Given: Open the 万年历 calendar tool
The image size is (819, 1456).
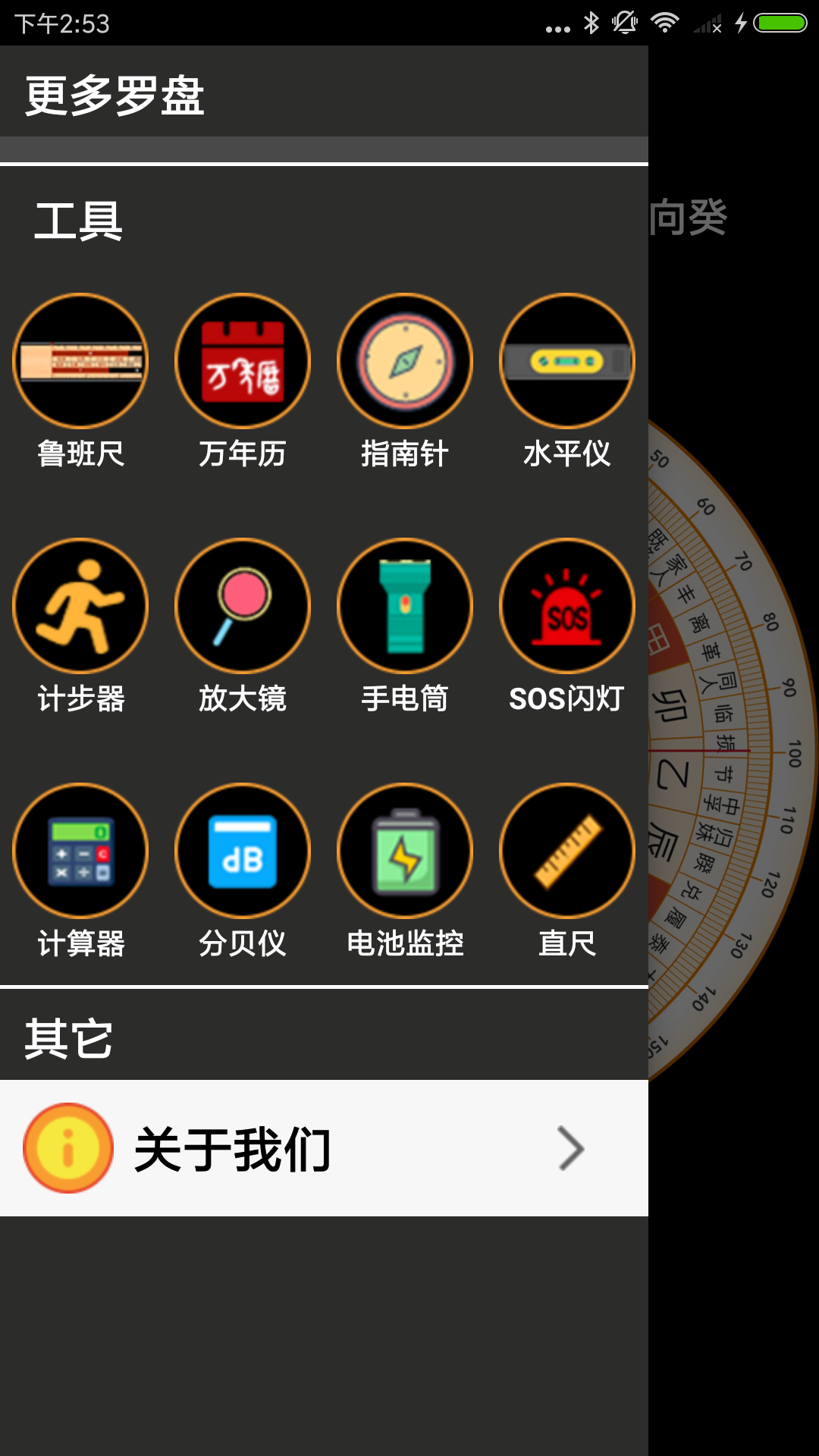Looking at the screenshot, I should point(243,362).
